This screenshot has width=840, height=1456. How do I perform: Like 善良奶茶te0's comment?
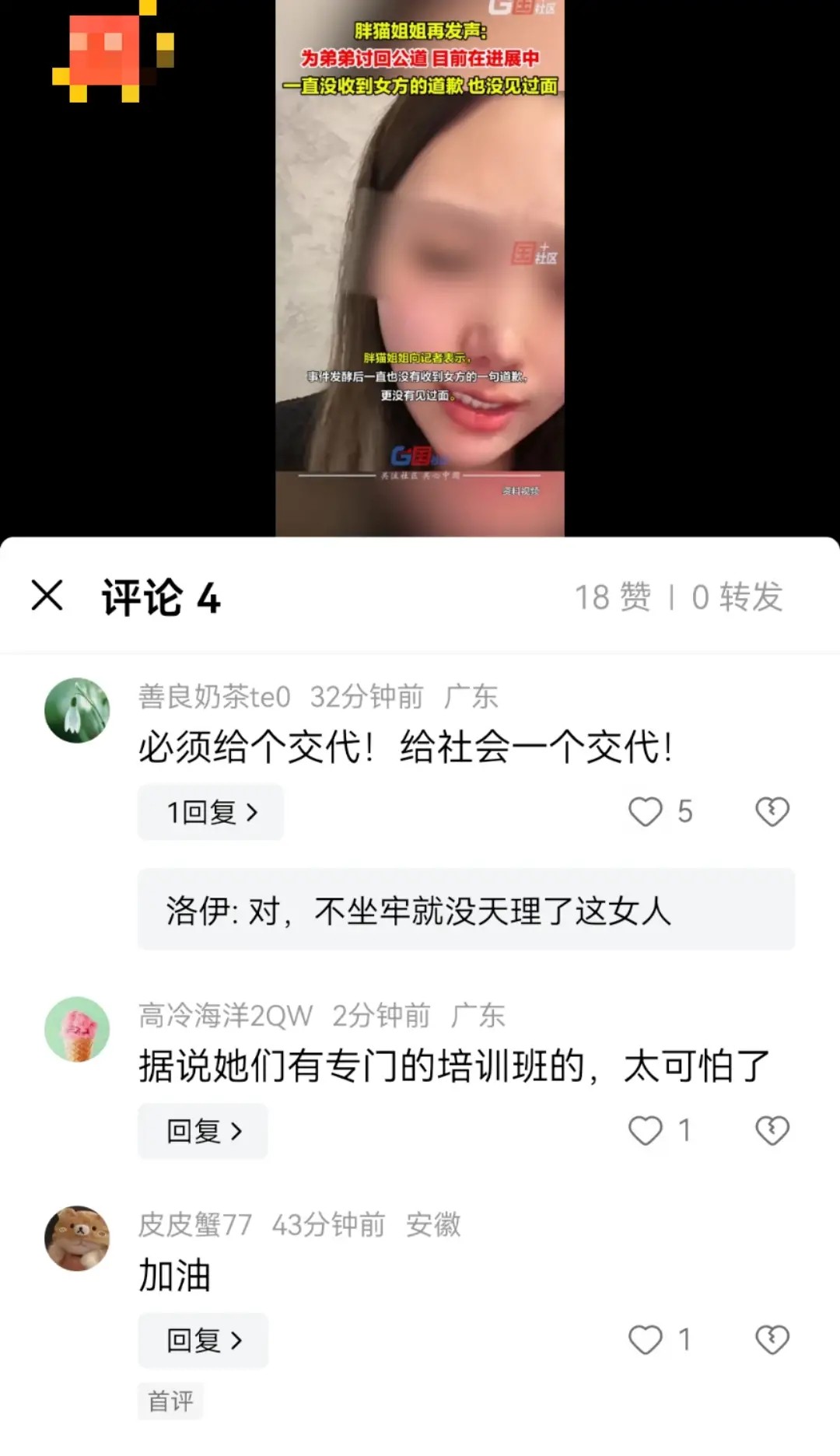pos(646,811)
